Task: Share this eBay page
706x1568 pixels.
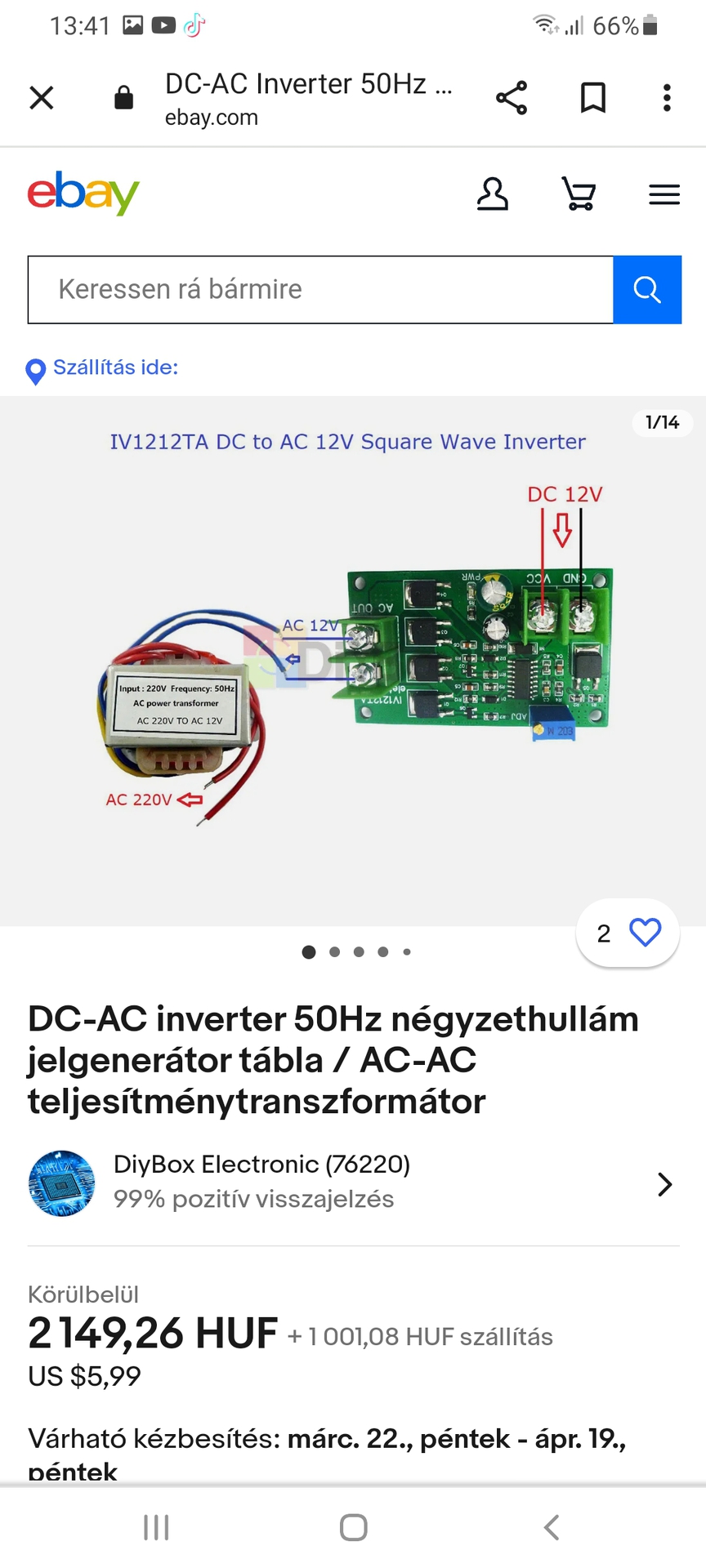Action: coord(512,98)
